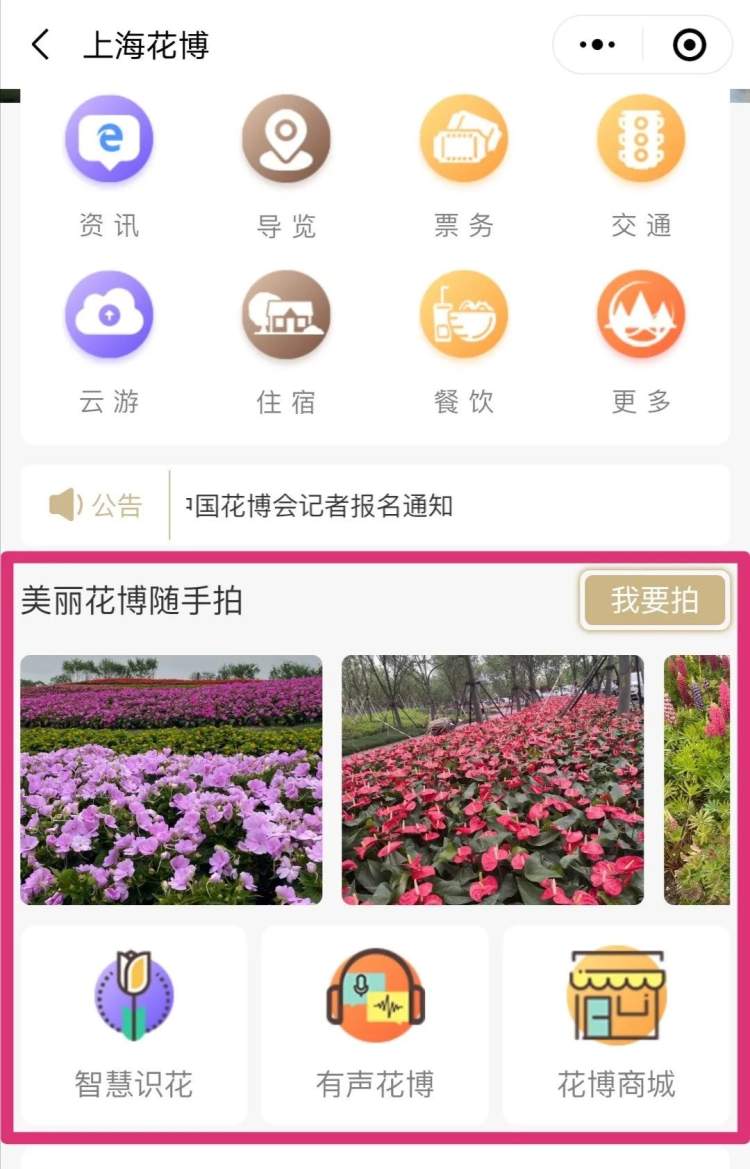
Task: Open the mini program overflow menu
Action: (x=598, y=45)
